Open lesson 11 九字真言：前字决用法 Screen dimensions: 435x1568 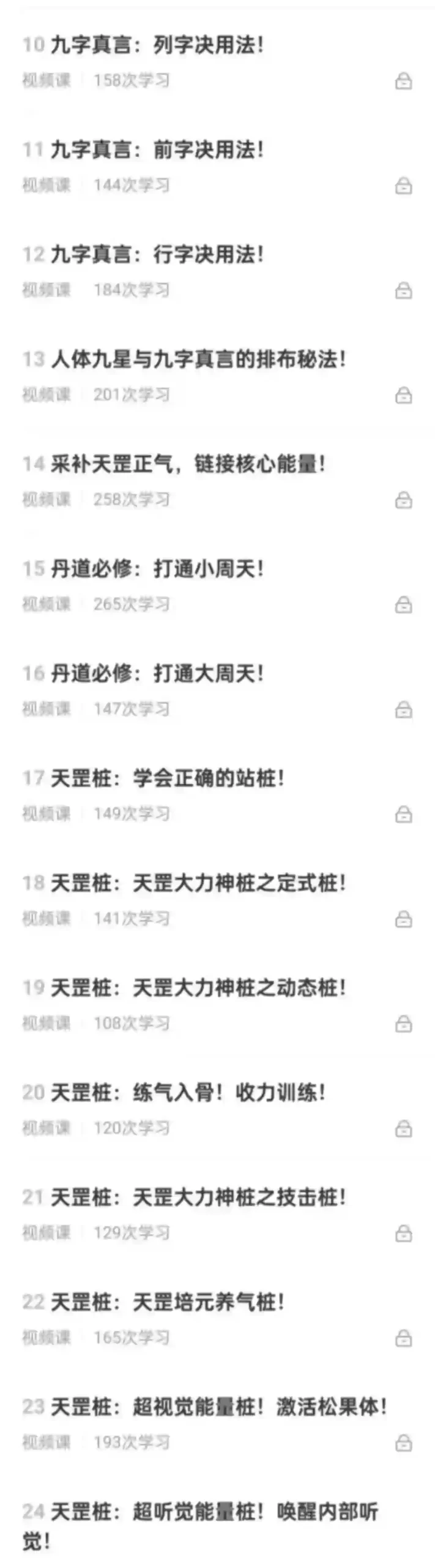[x=217, y=167]
